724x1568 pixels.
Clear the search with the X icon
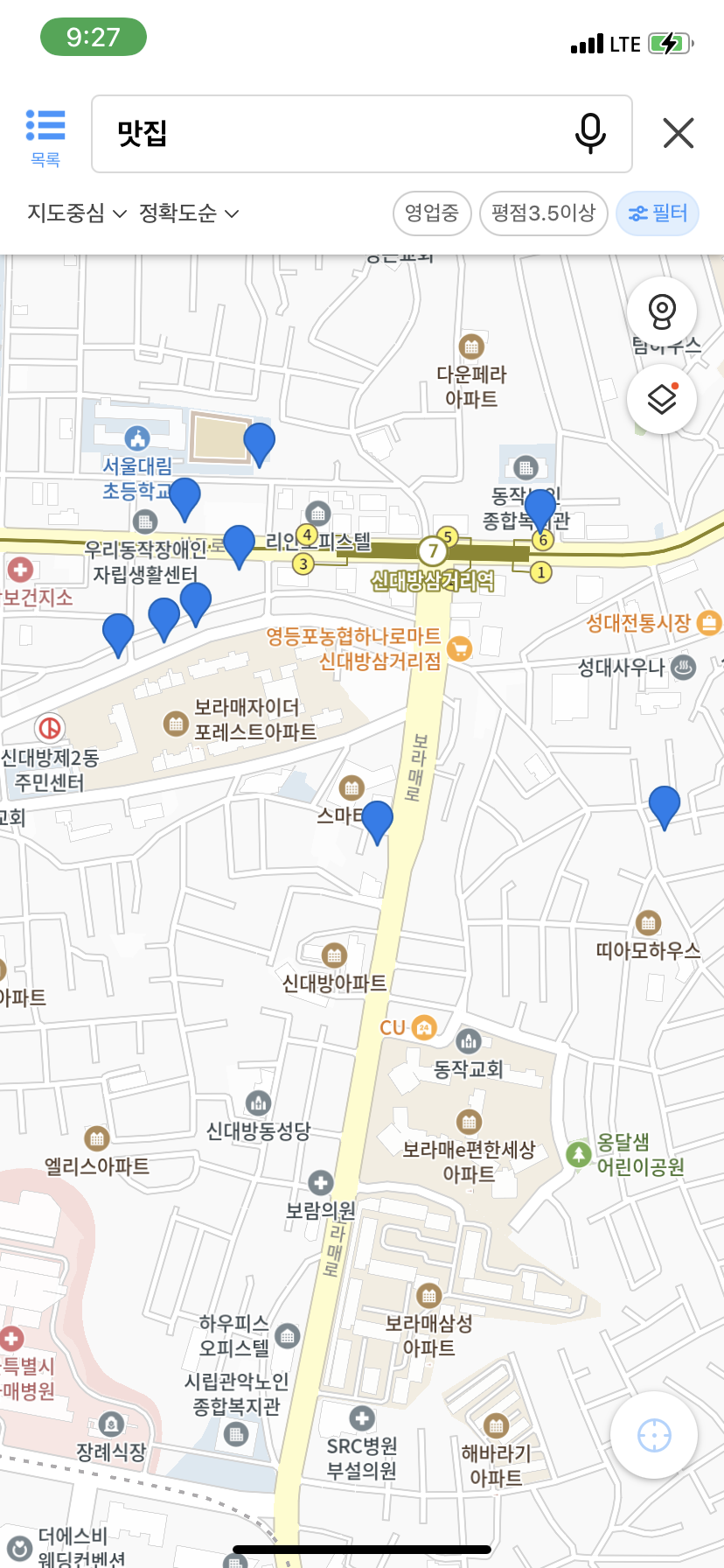678,133
